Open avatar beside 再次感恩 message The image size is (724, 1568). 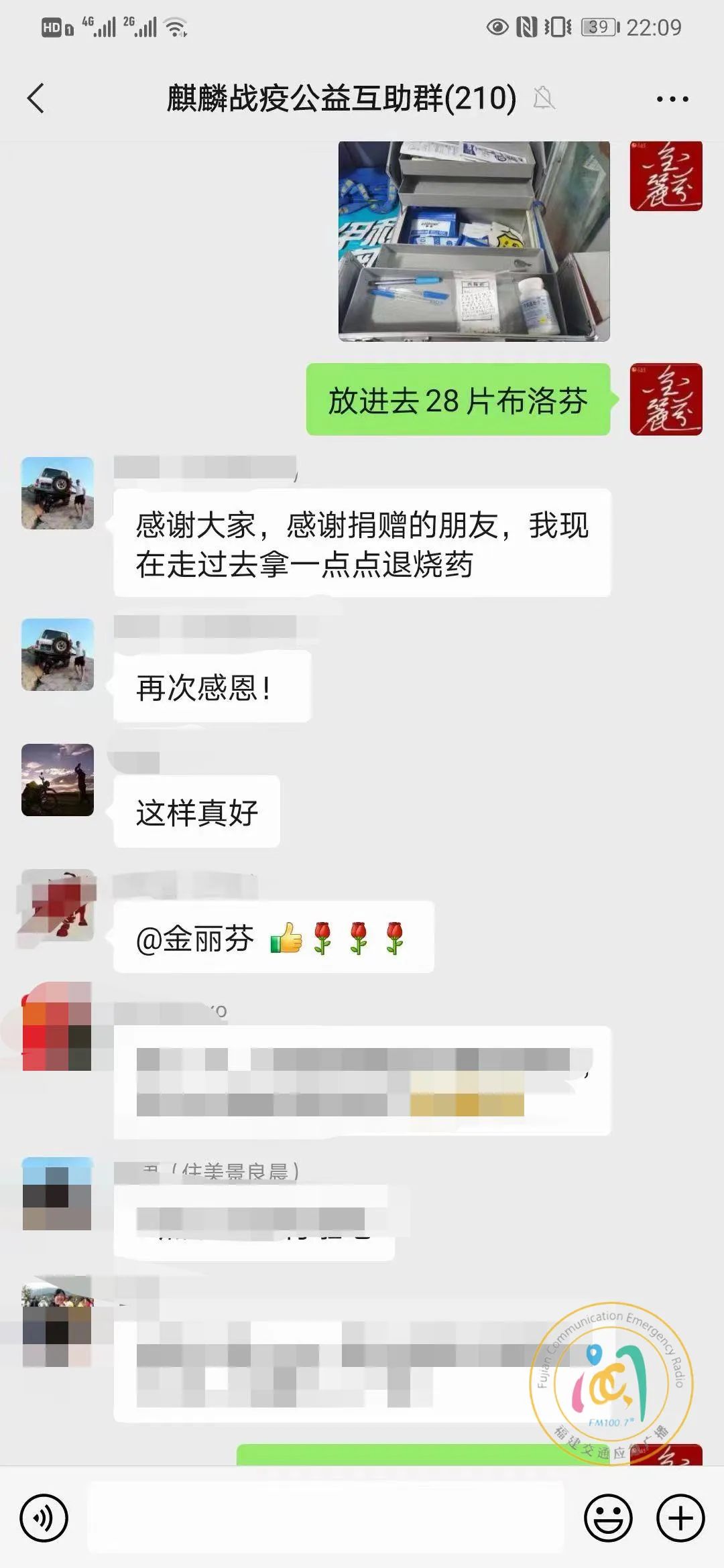tap(58, 655)
